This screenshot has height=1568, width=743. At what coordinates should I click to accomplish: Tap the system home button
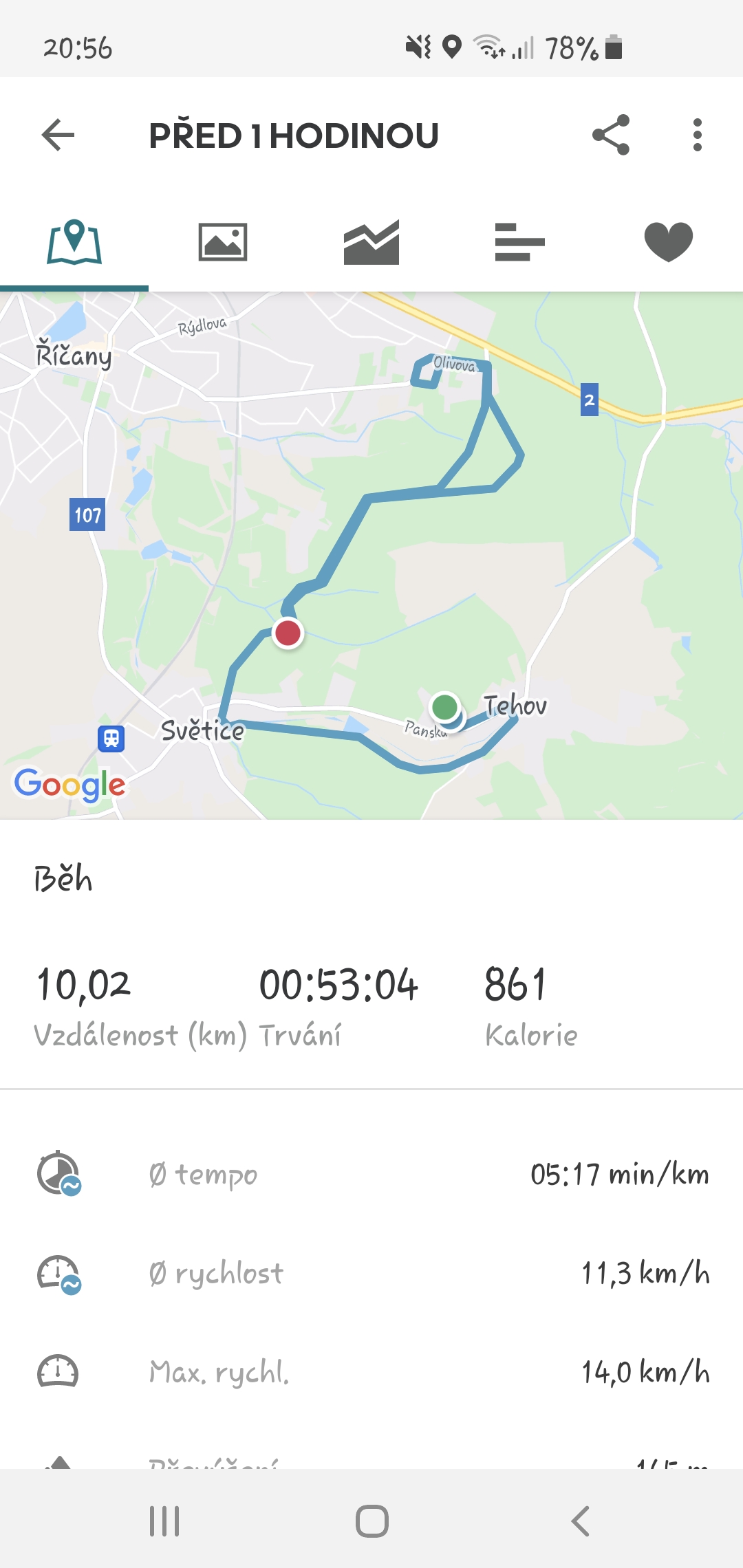(371, 1521)
